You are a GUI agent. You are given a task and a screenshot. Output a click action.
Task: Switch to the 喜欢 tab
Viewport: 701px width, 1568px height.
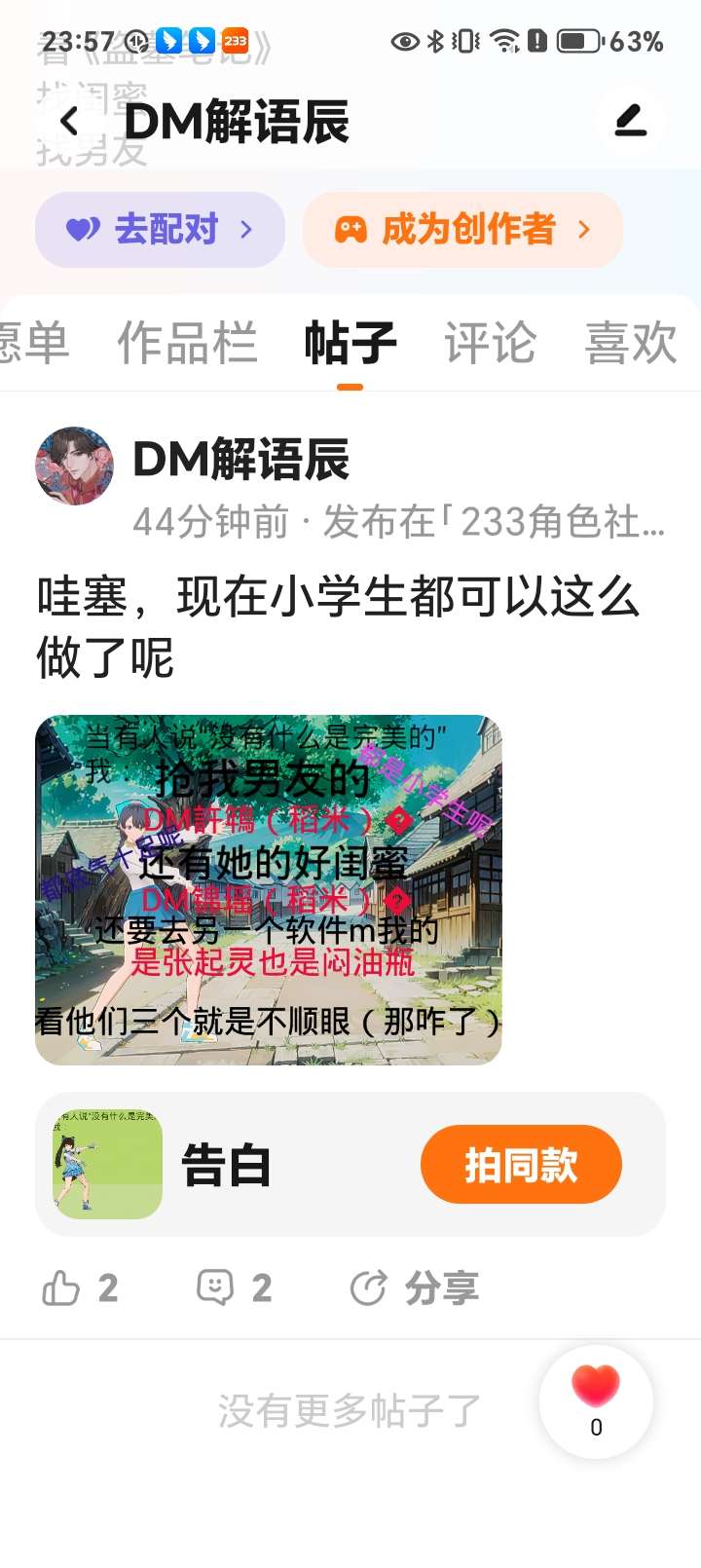[x=630, y=343]
